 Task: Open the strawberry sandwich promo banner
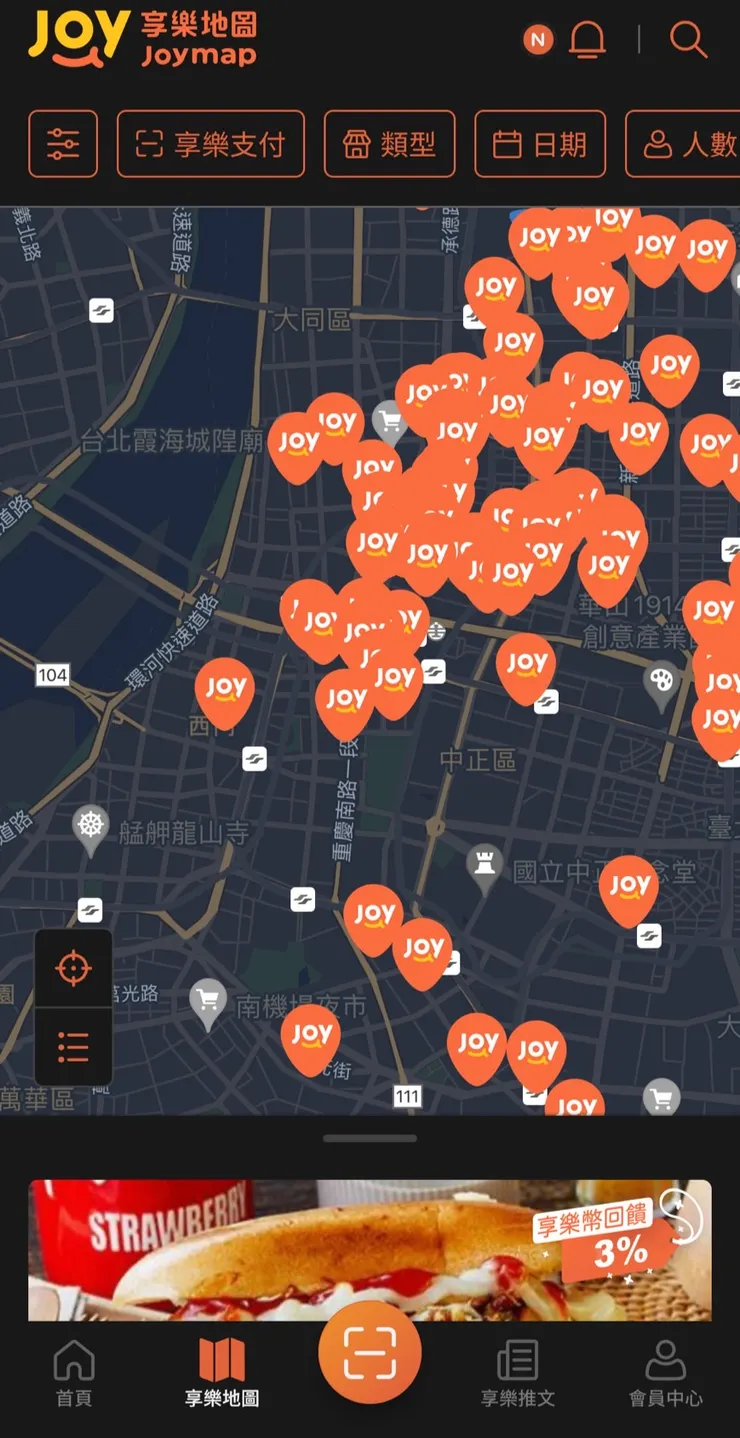pyautogui.click(x=370, y=1249)
